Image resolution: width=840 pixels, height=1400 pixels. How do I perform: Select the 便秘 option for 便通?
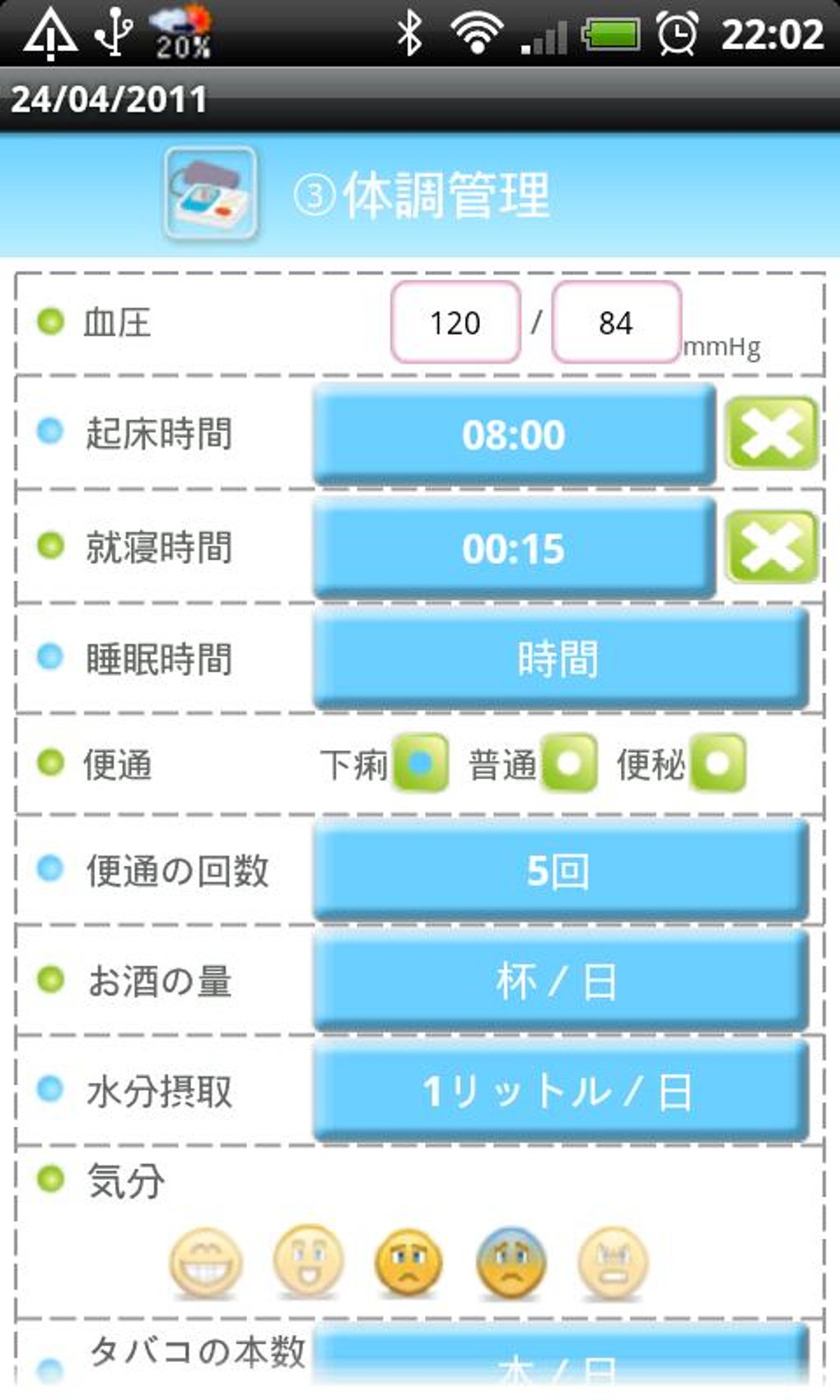point(718,763)
